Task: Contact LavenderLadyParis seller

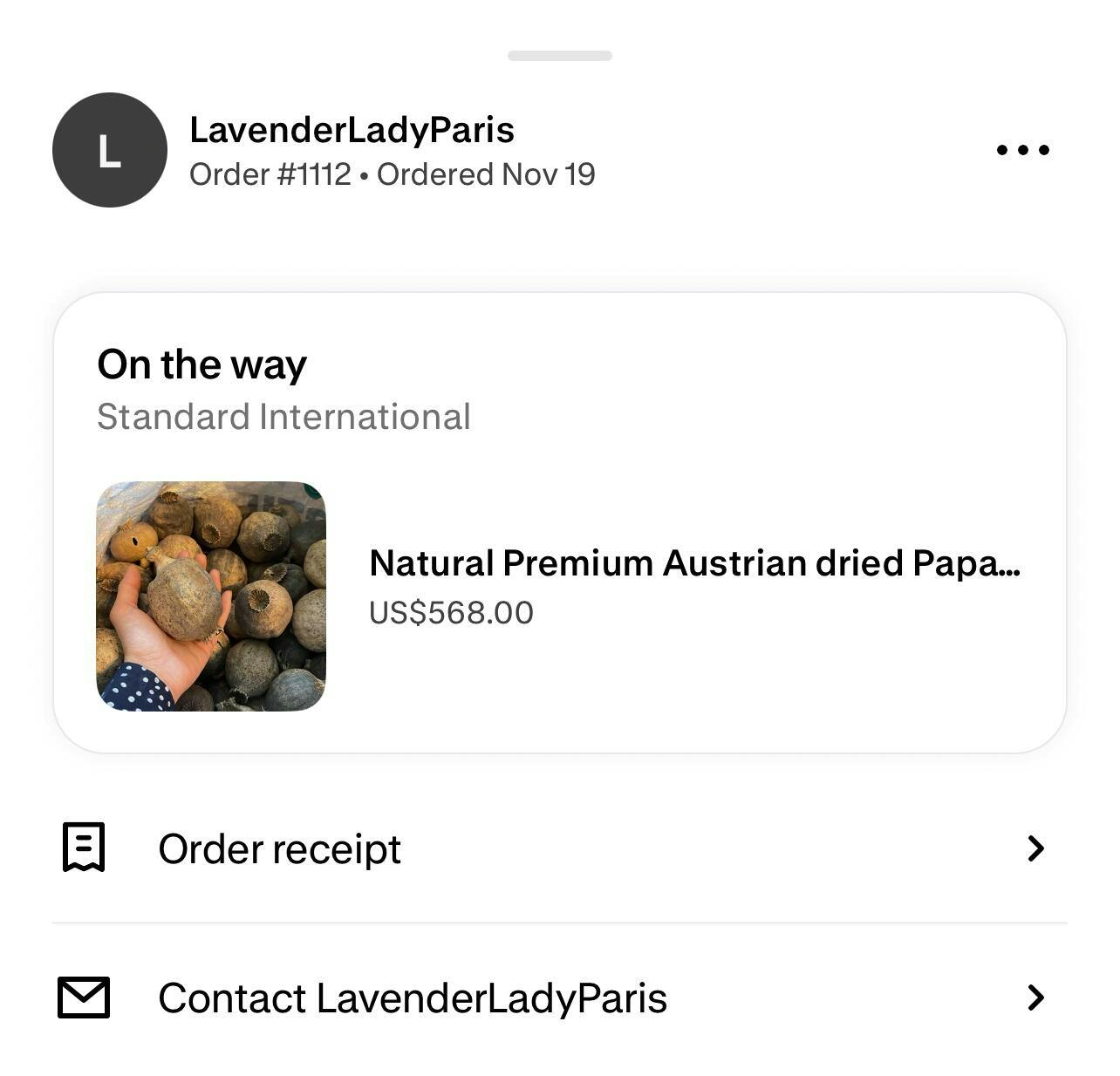Action: pyautogui.click(x=558, y=998)
